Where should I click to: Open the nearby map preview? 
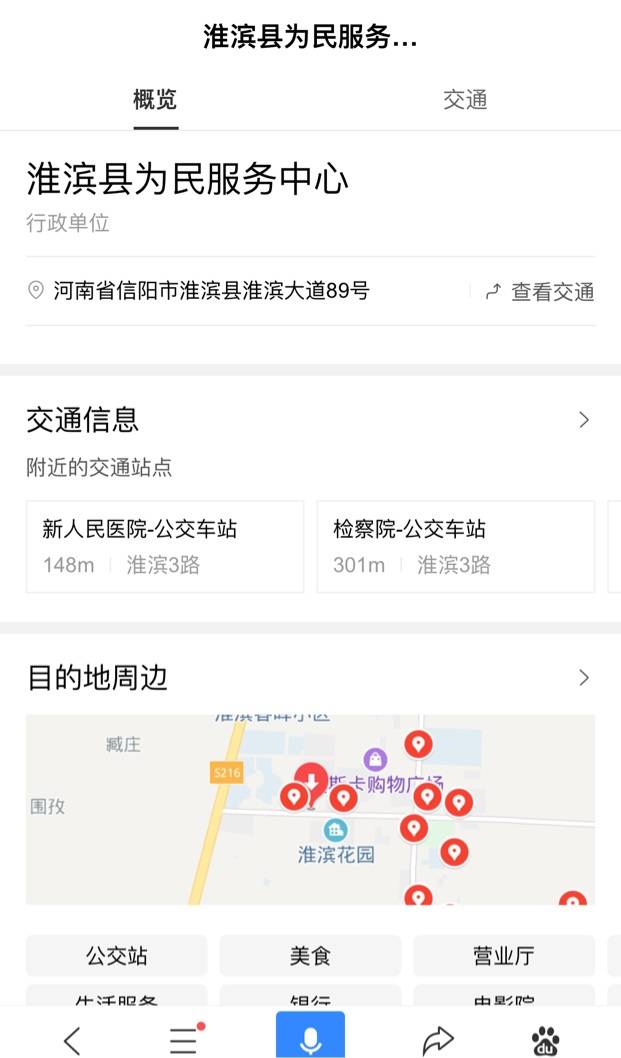pyautogui.click(x=310, y=810)
